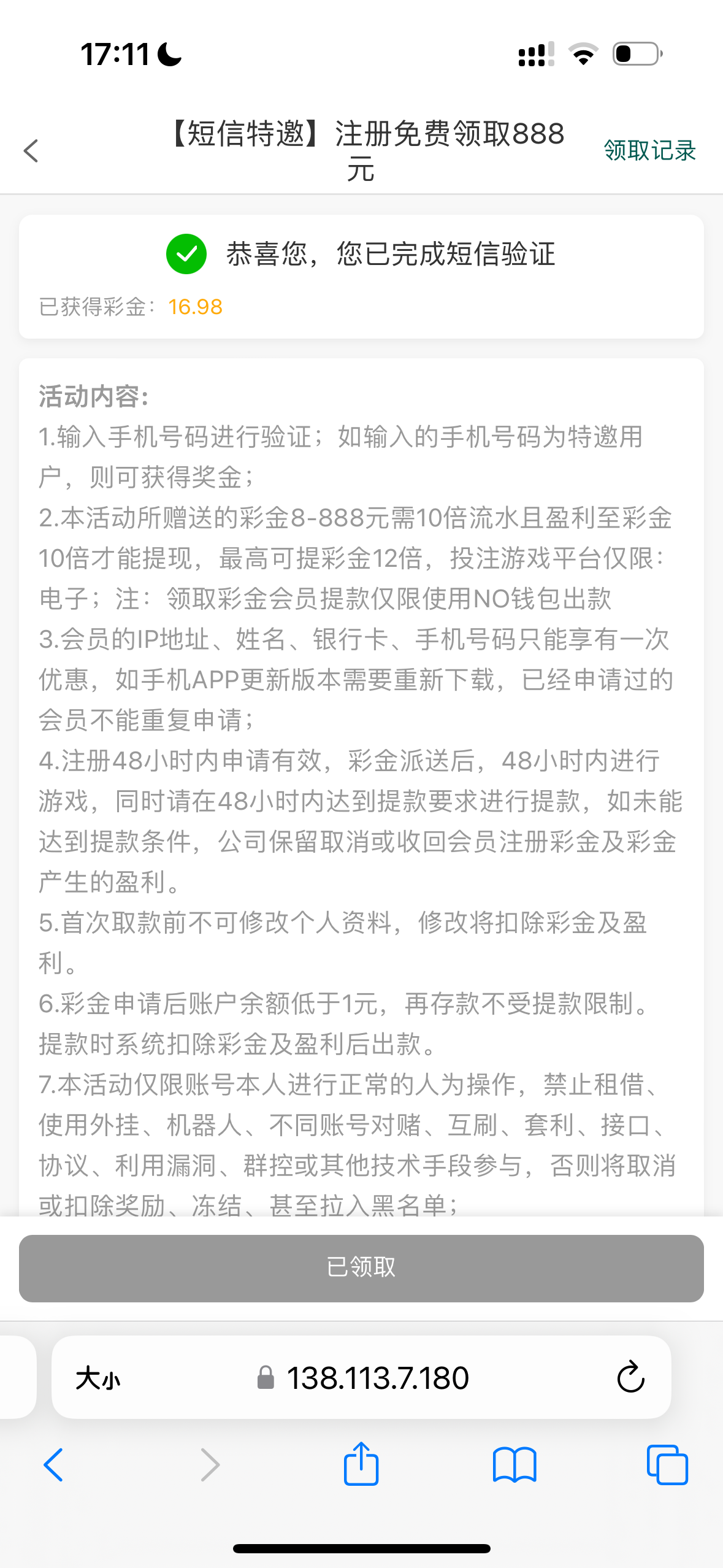Screen dimensions: 723x1568
Task: Go back in Safari's bottom toolbar
Action: [54, 1465]
